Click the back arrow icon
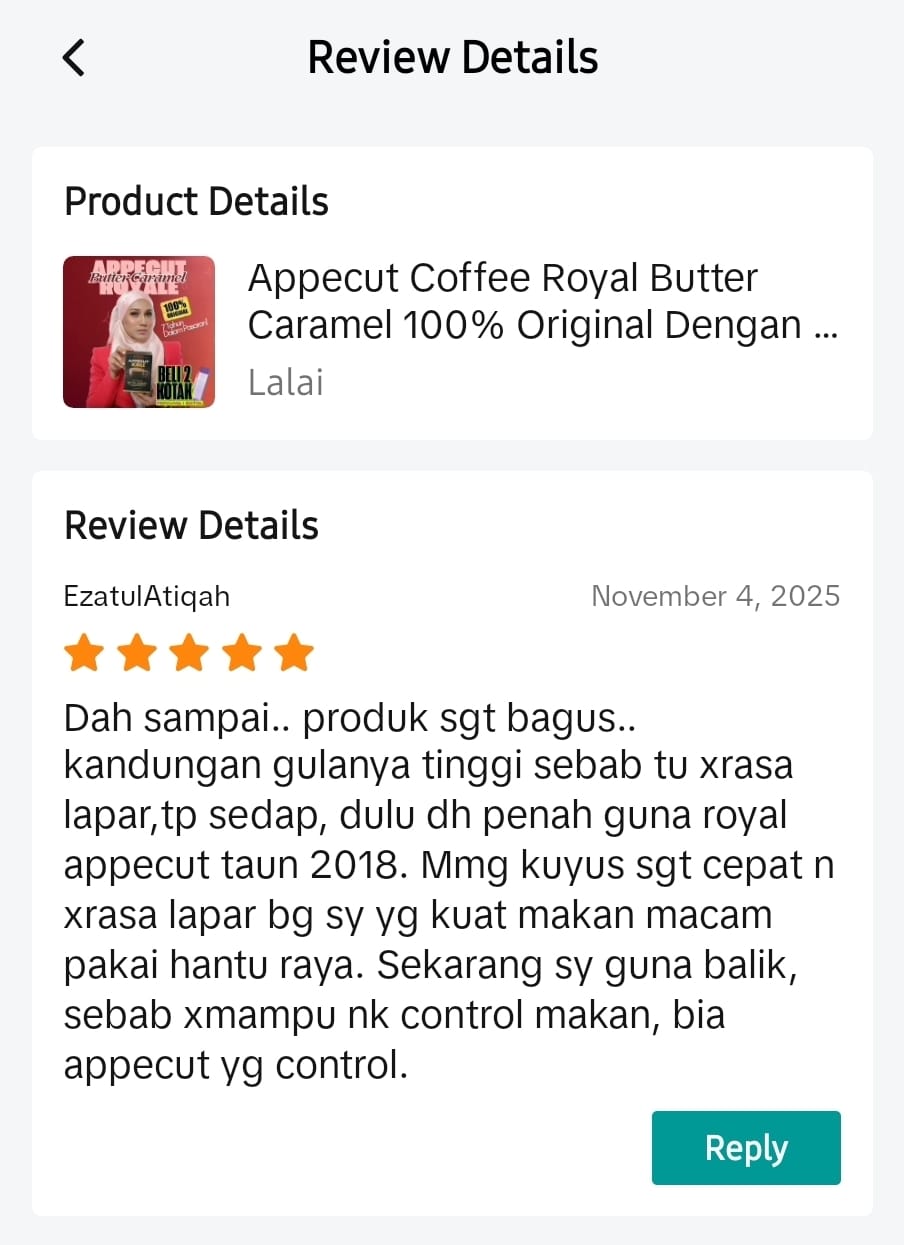 [73, 57]
